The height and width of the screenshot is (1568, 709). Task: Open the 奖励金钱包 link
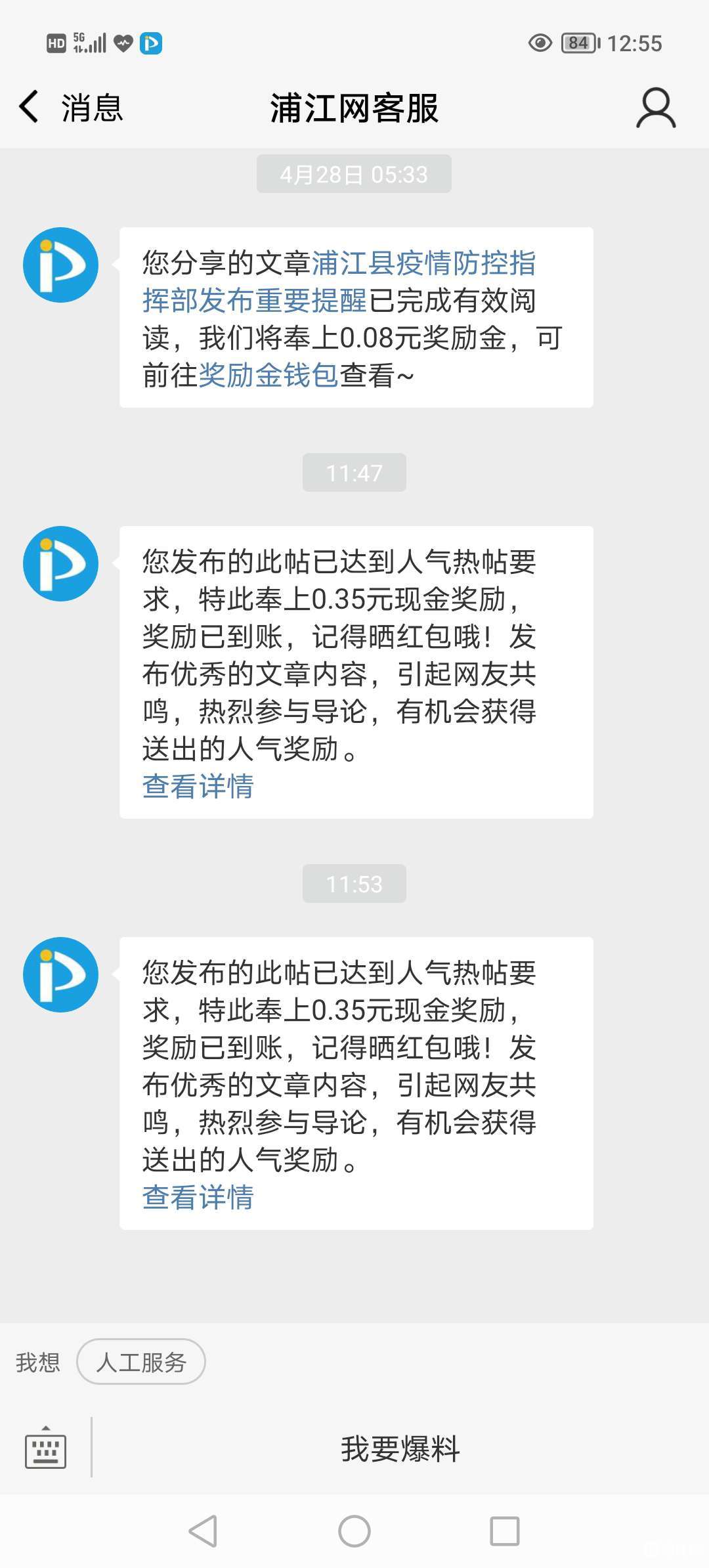coord(269,376)
